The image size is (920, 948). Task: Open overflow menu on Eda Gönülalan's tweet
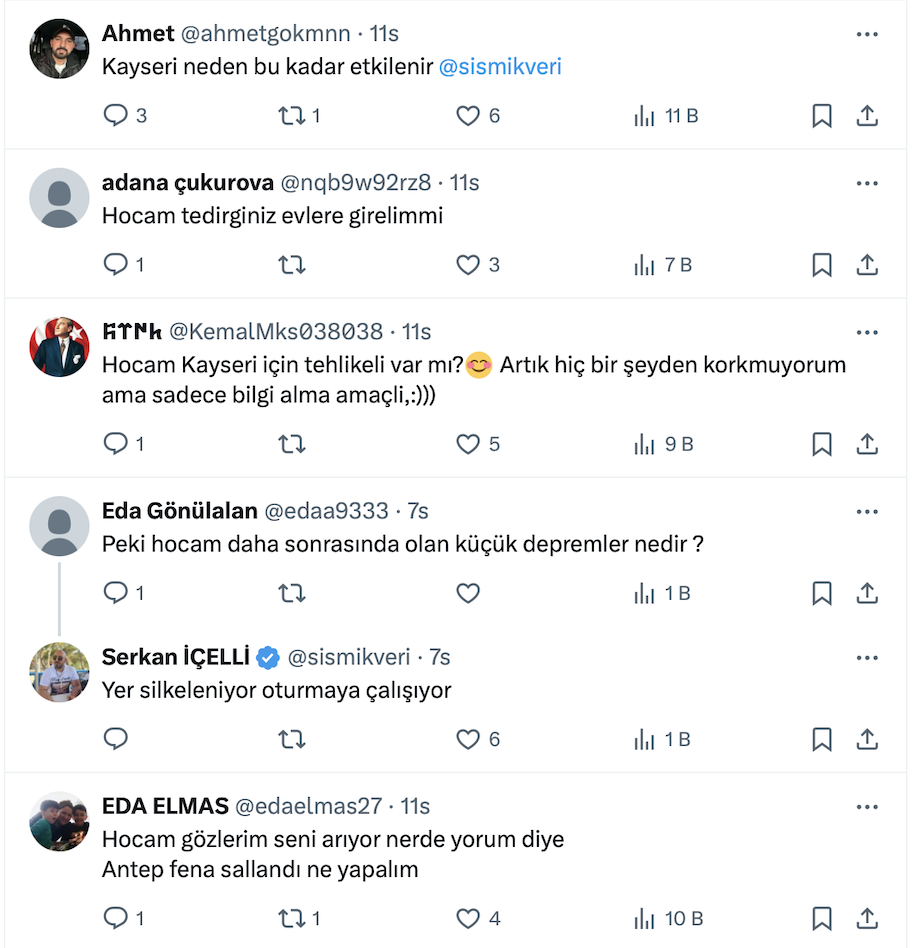click(x=867, y=511)
